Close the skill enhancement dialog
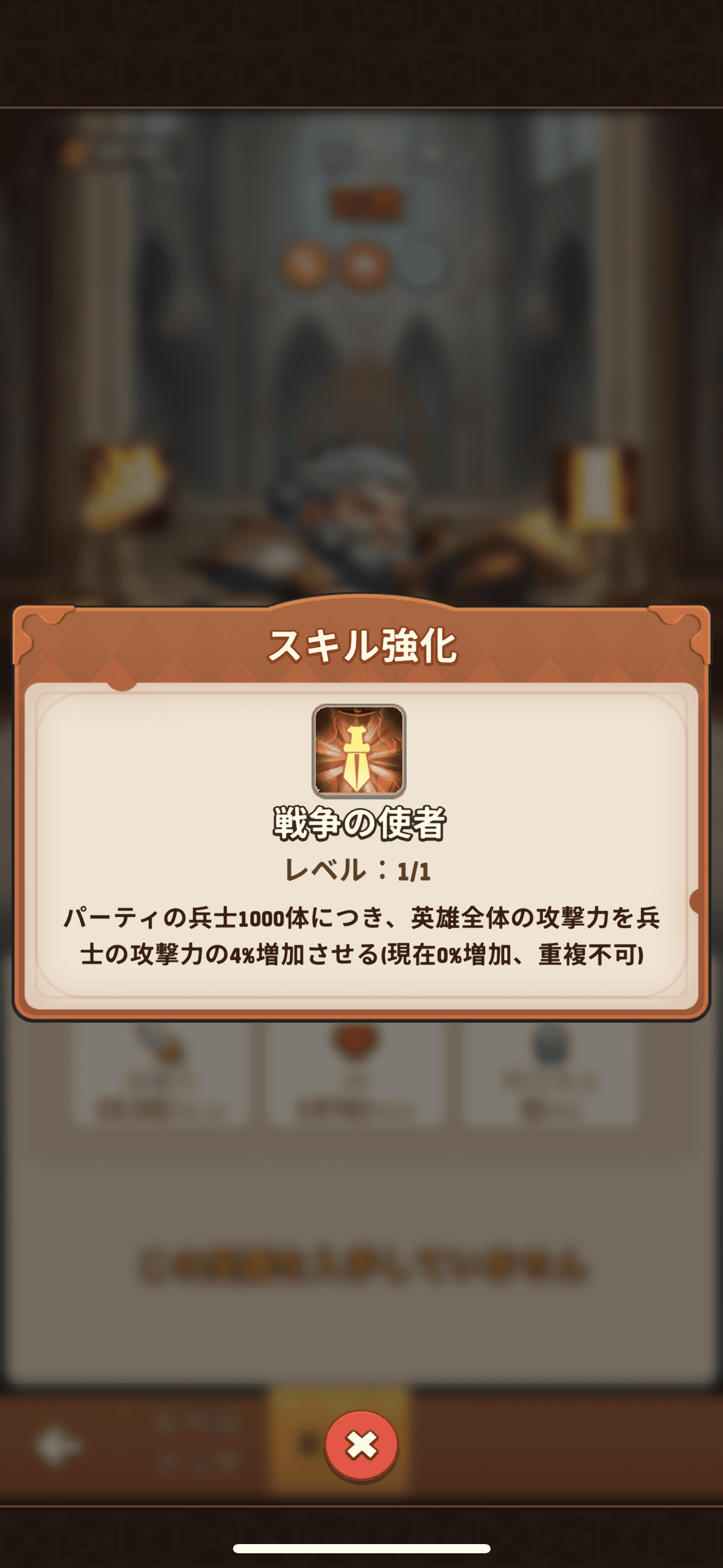Screen dimensions: 723x1568 point(361,1446)
